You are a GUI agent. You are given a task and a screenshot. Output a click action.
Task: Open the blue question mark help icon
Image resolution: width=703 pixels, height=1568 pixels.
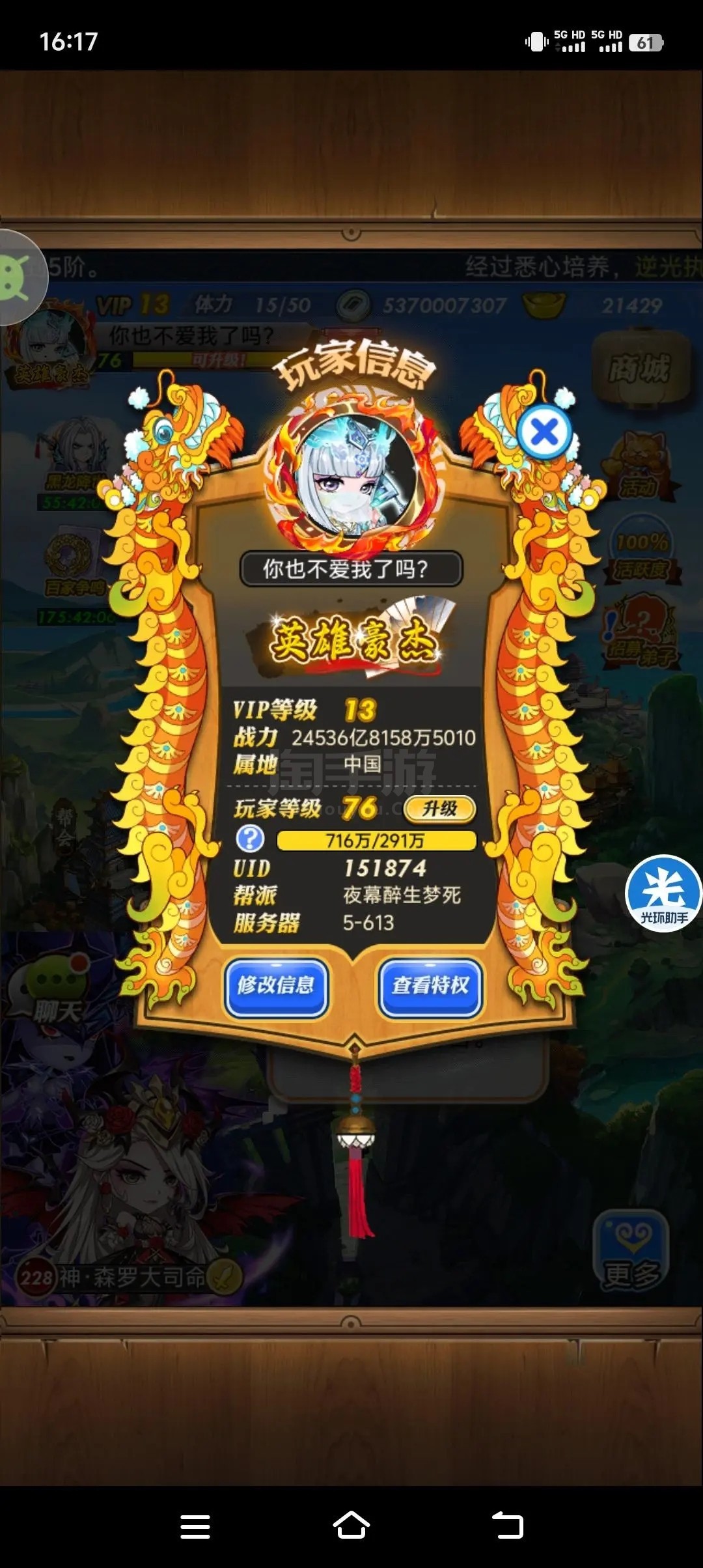[x=250, y=839]
